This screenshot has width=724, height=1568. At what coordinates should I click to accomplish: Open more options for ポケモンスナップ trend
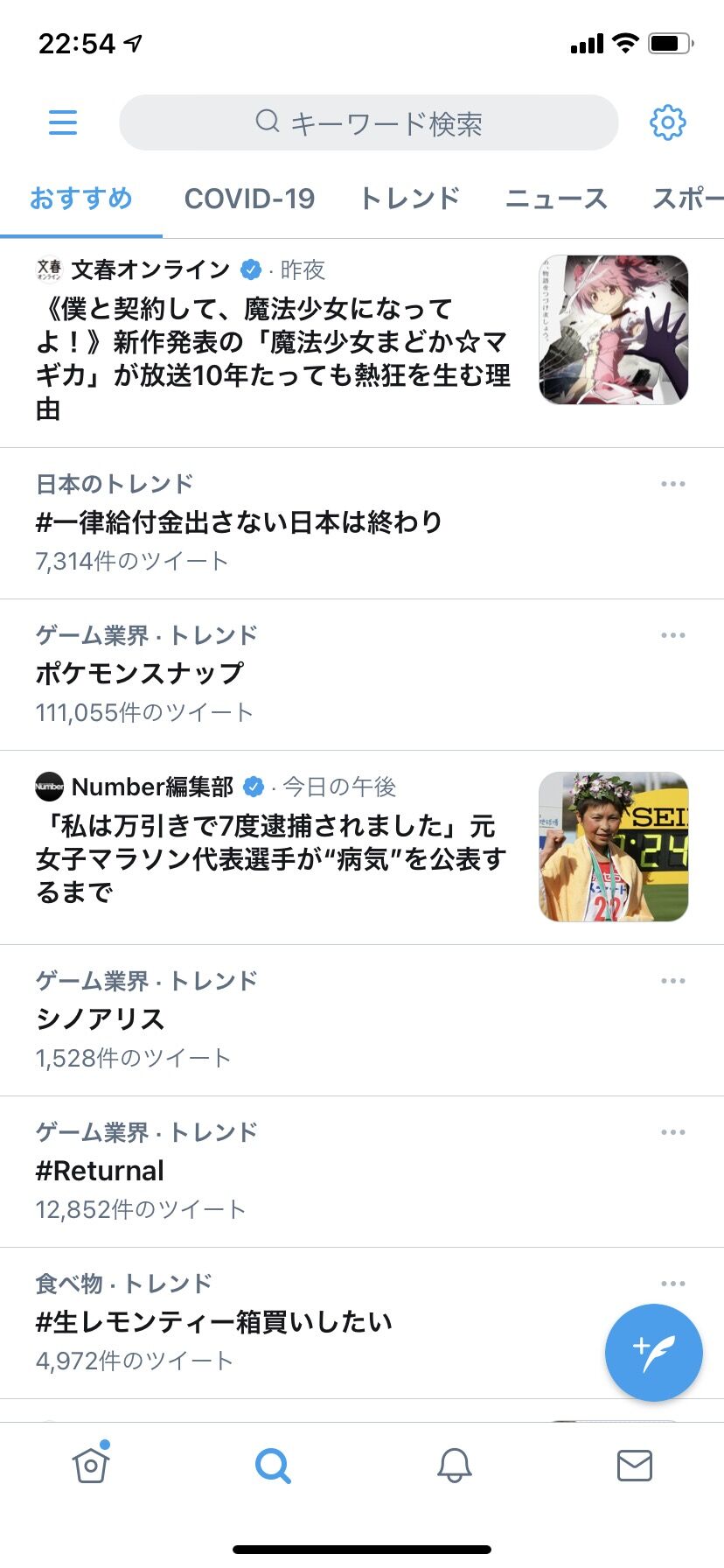pos(672,635)
